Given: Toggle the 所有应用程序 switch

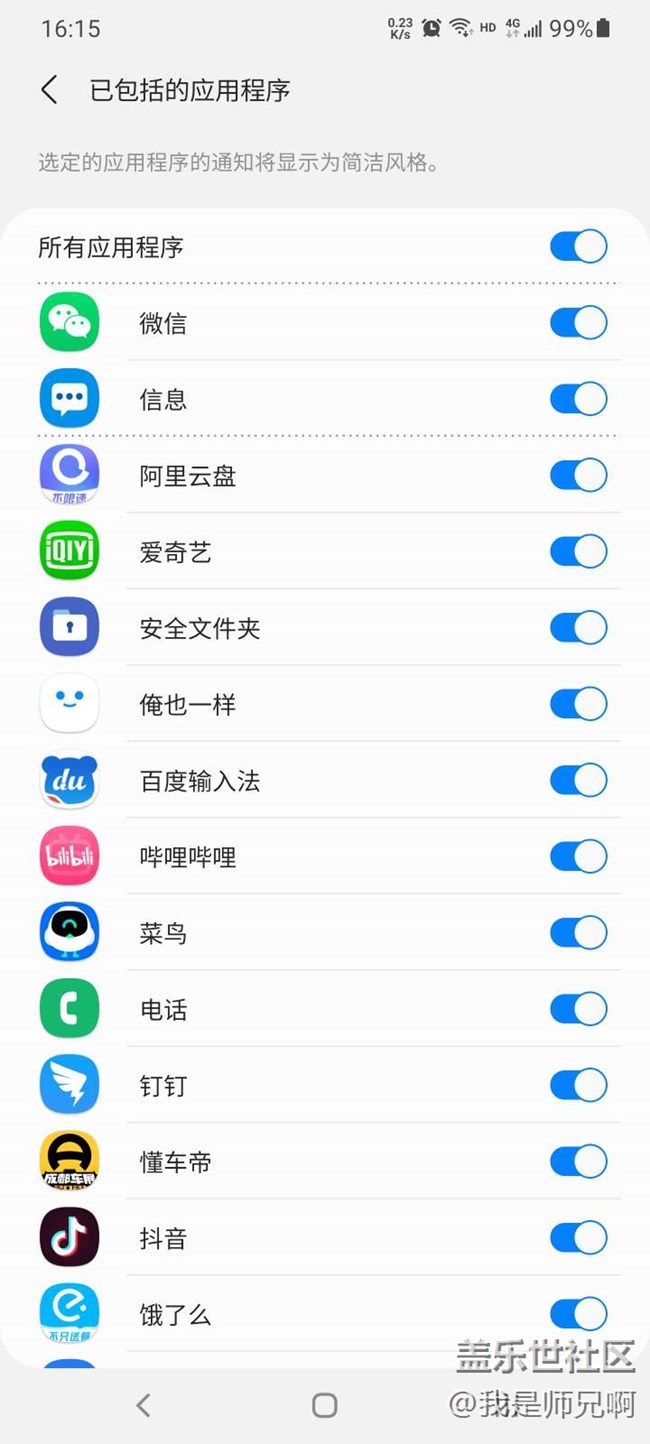Looking at the screenshot, I should click(578, 246).
